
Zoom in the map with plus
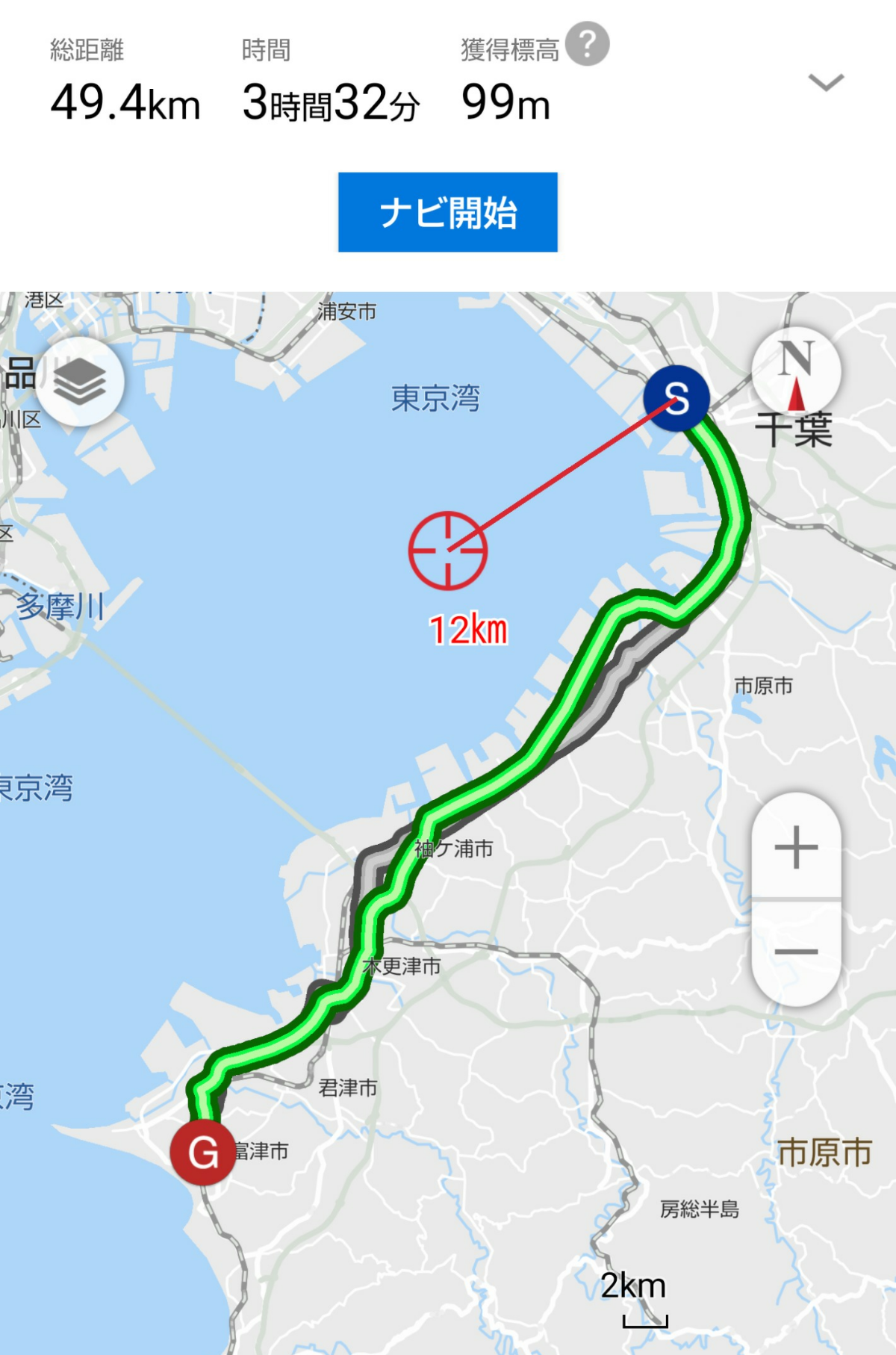pyautogui.click(x=796, y=847)
